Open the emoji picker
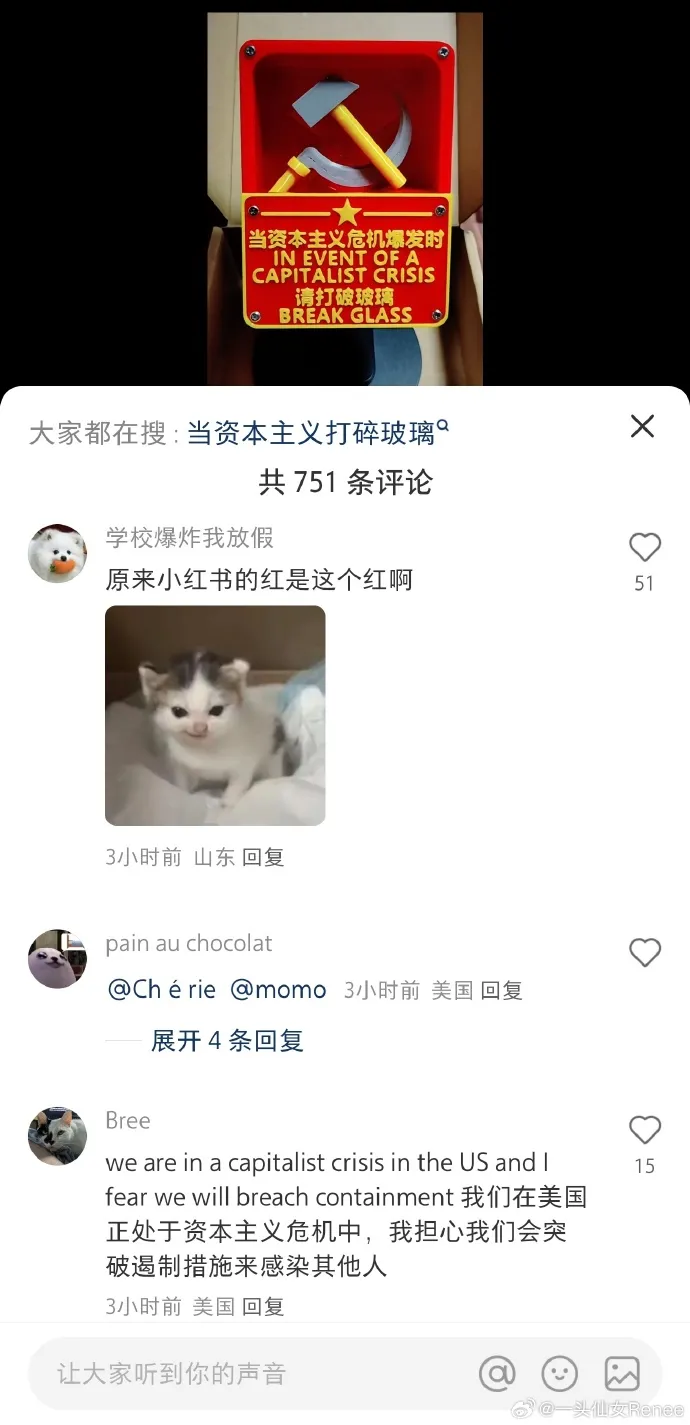 coord(560,1374)
